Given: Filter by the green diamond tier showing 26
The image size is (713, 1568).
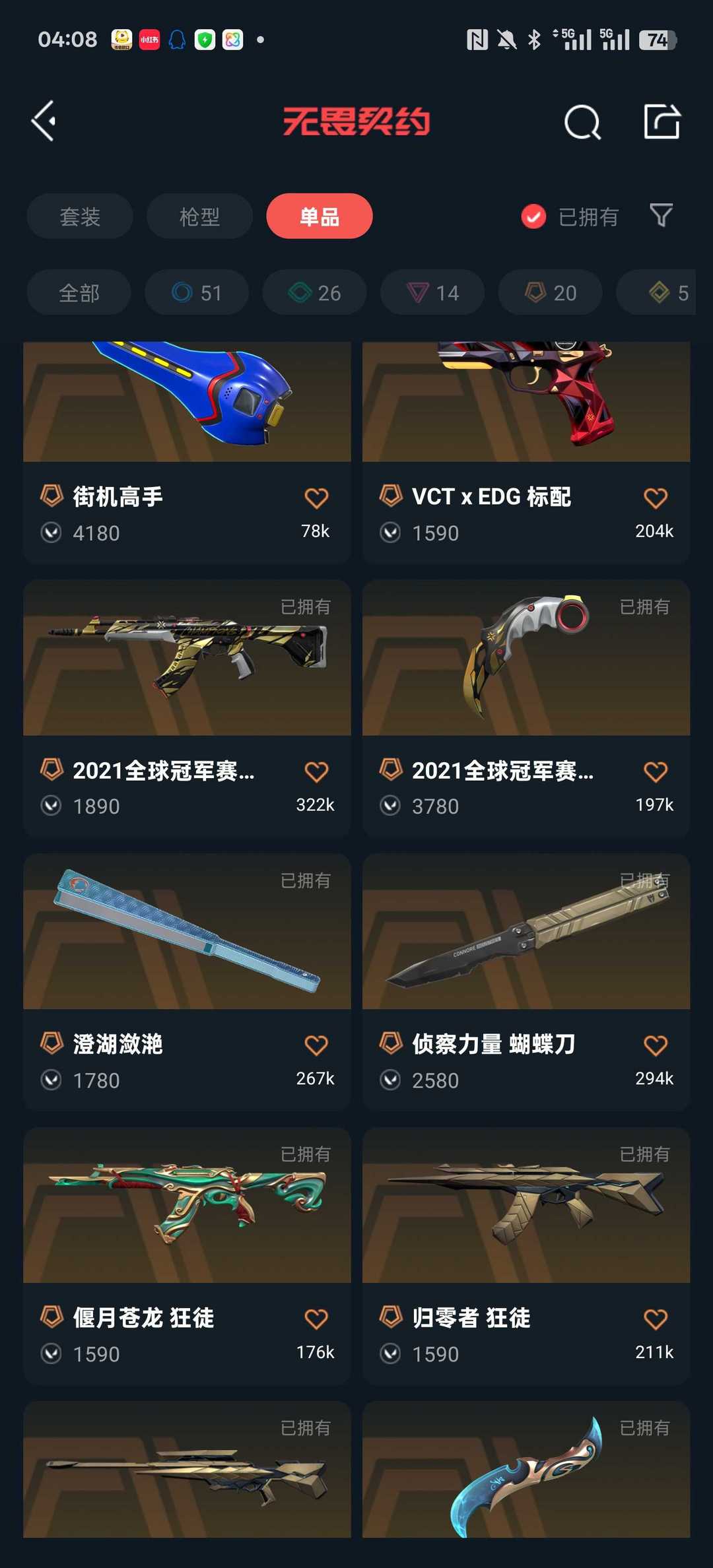Looking at the screenshot, I should pyautogui.click(x=315, y=292).
